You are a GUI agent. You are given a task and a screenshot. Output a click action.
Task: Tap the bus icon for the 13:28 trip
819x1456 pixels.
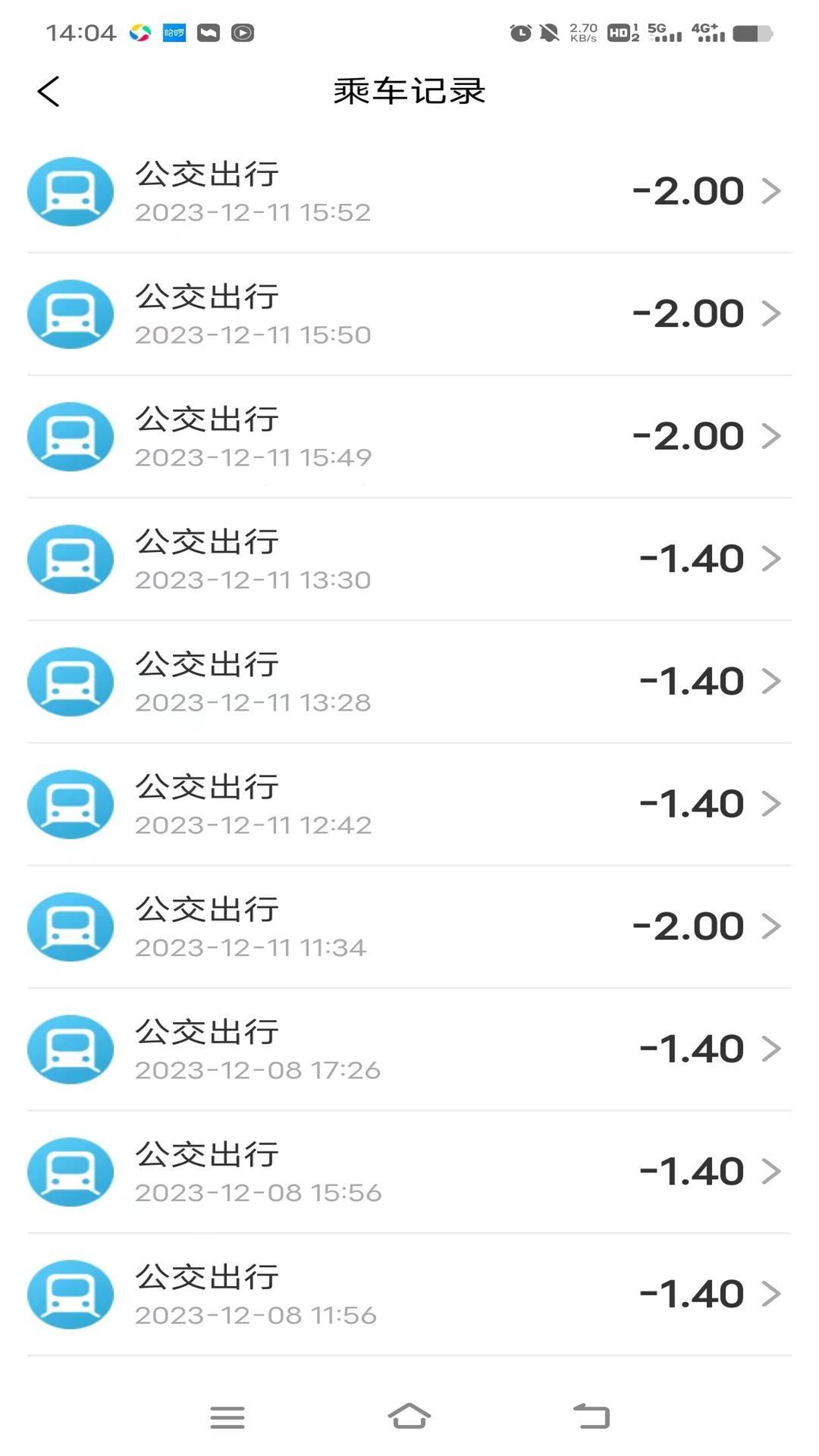pos(70,681)
